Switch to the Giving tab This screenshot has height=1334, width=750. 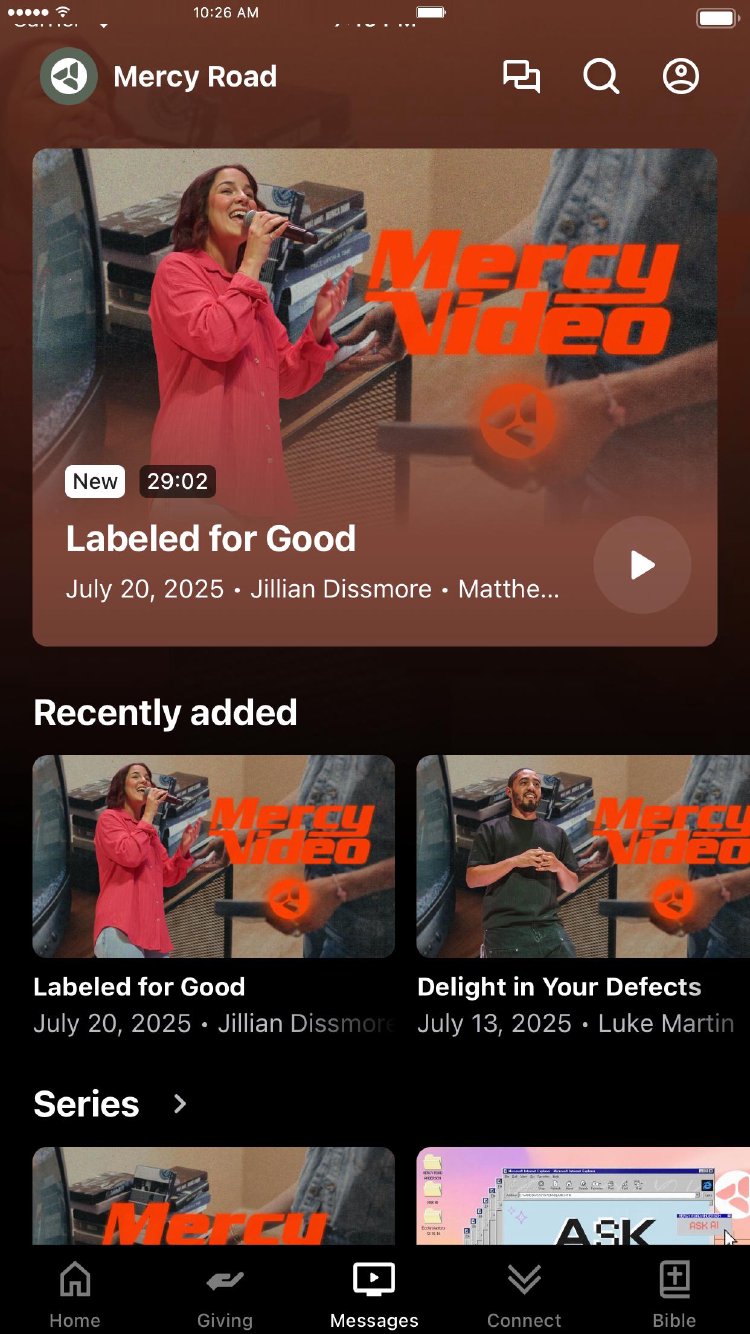[225, 1294]
